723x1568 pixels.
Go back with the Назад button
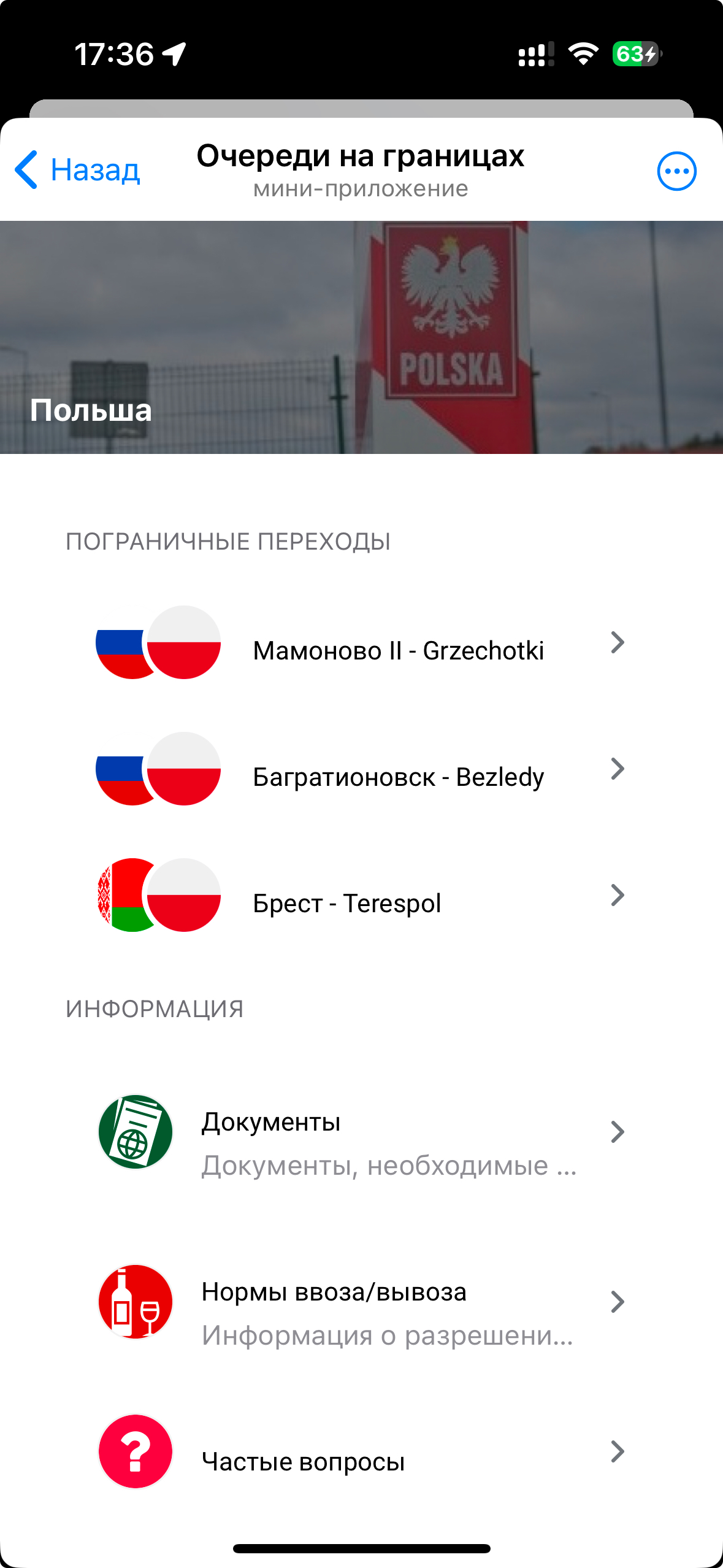coord(78,170)
